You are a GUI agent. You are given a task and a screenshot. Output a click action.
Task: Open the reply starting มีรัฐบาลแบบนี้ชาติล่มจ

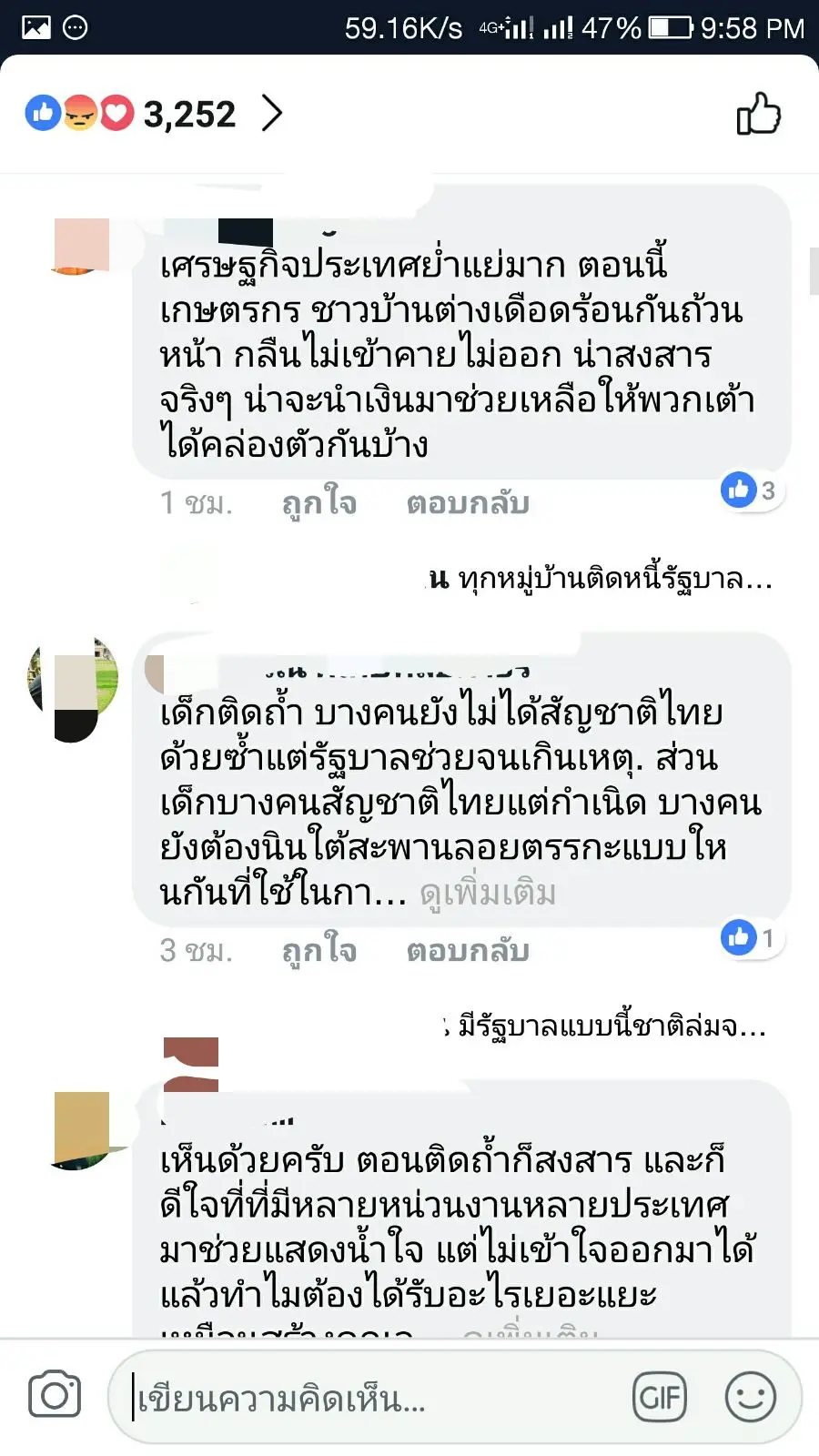pyautogui.click(x=612, y=1026)
